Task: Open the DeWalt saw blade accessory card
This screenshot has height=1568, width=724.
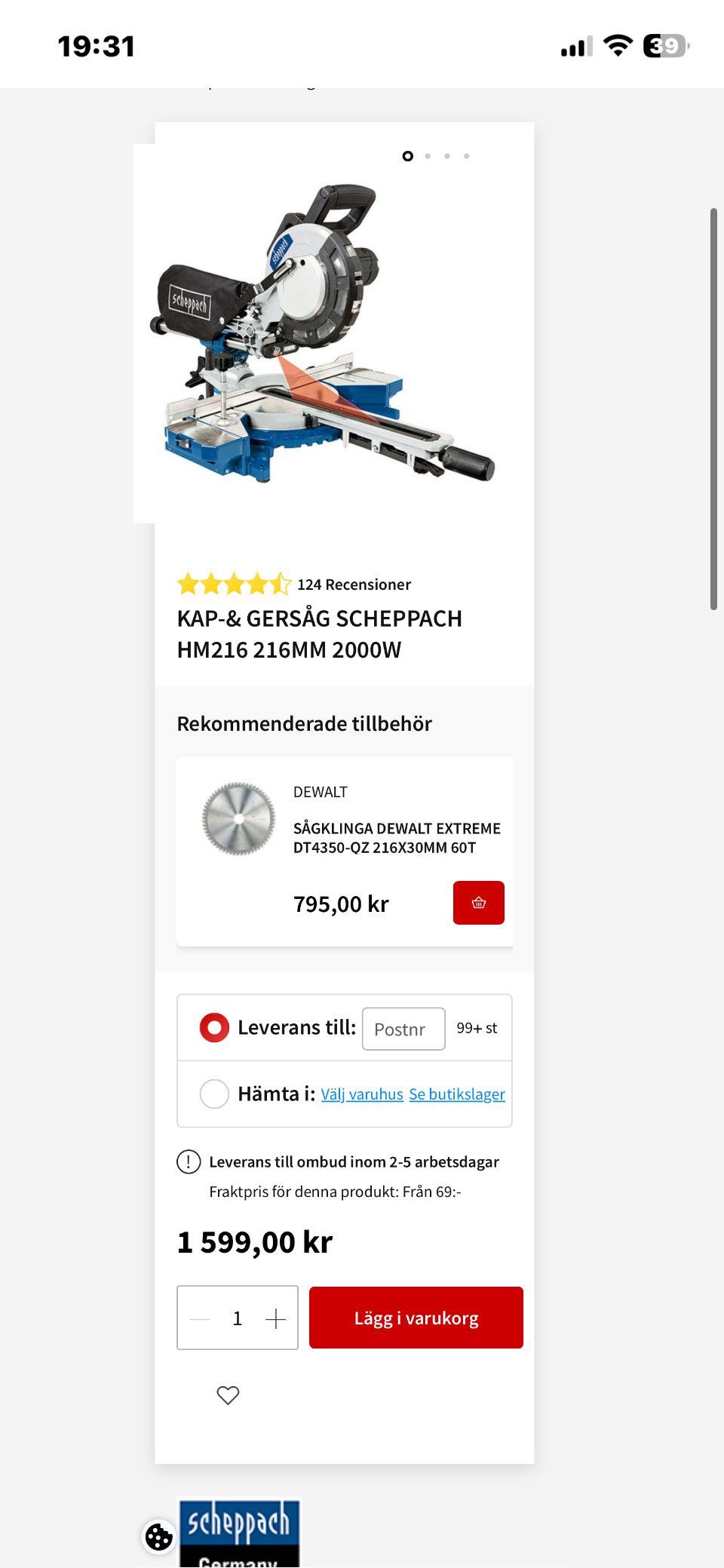Action: pyautogui.click(x=396, y=837)
